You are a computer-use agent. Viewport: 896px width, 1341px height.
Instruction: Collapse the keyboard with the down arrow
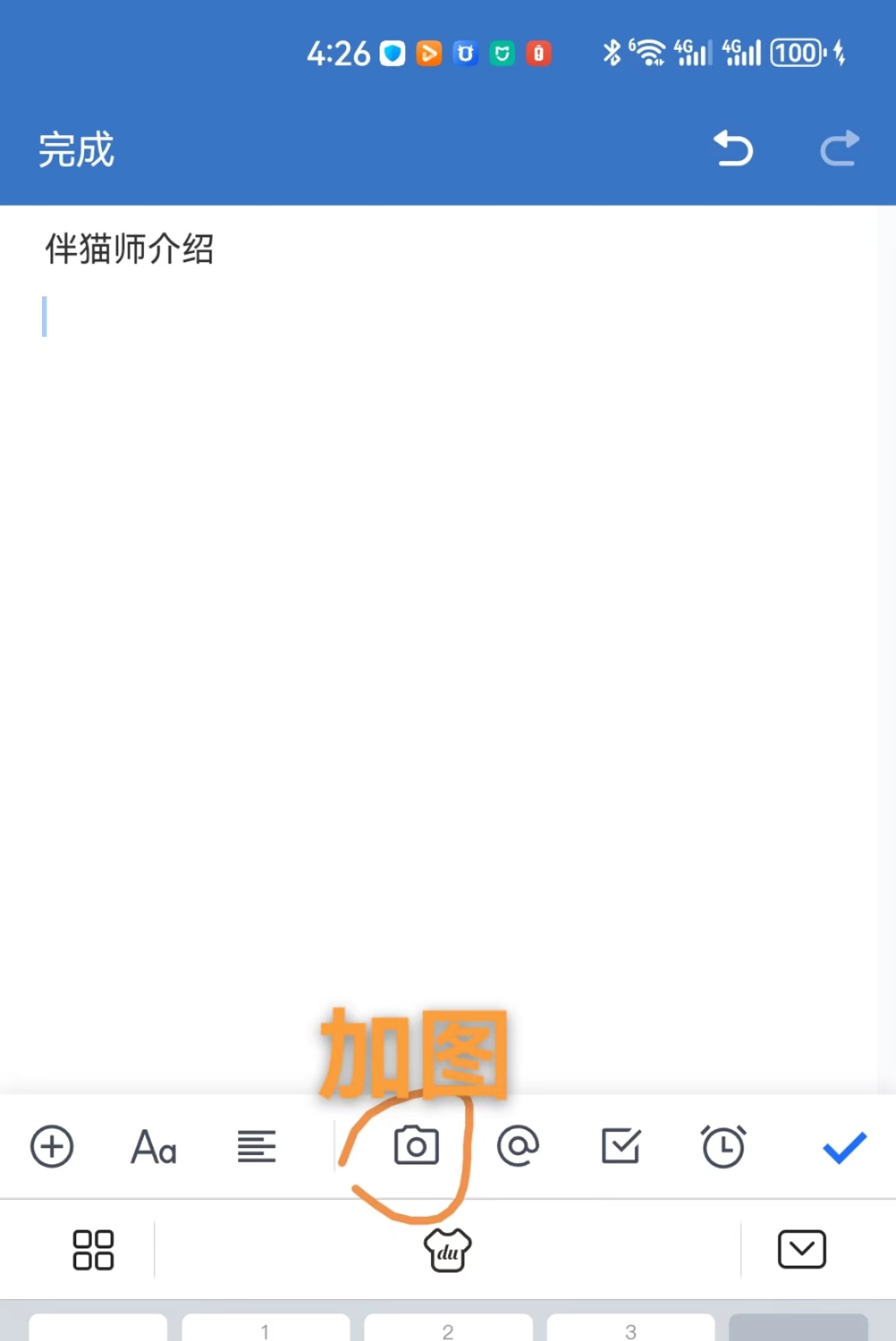click(x=802, y=1249)
